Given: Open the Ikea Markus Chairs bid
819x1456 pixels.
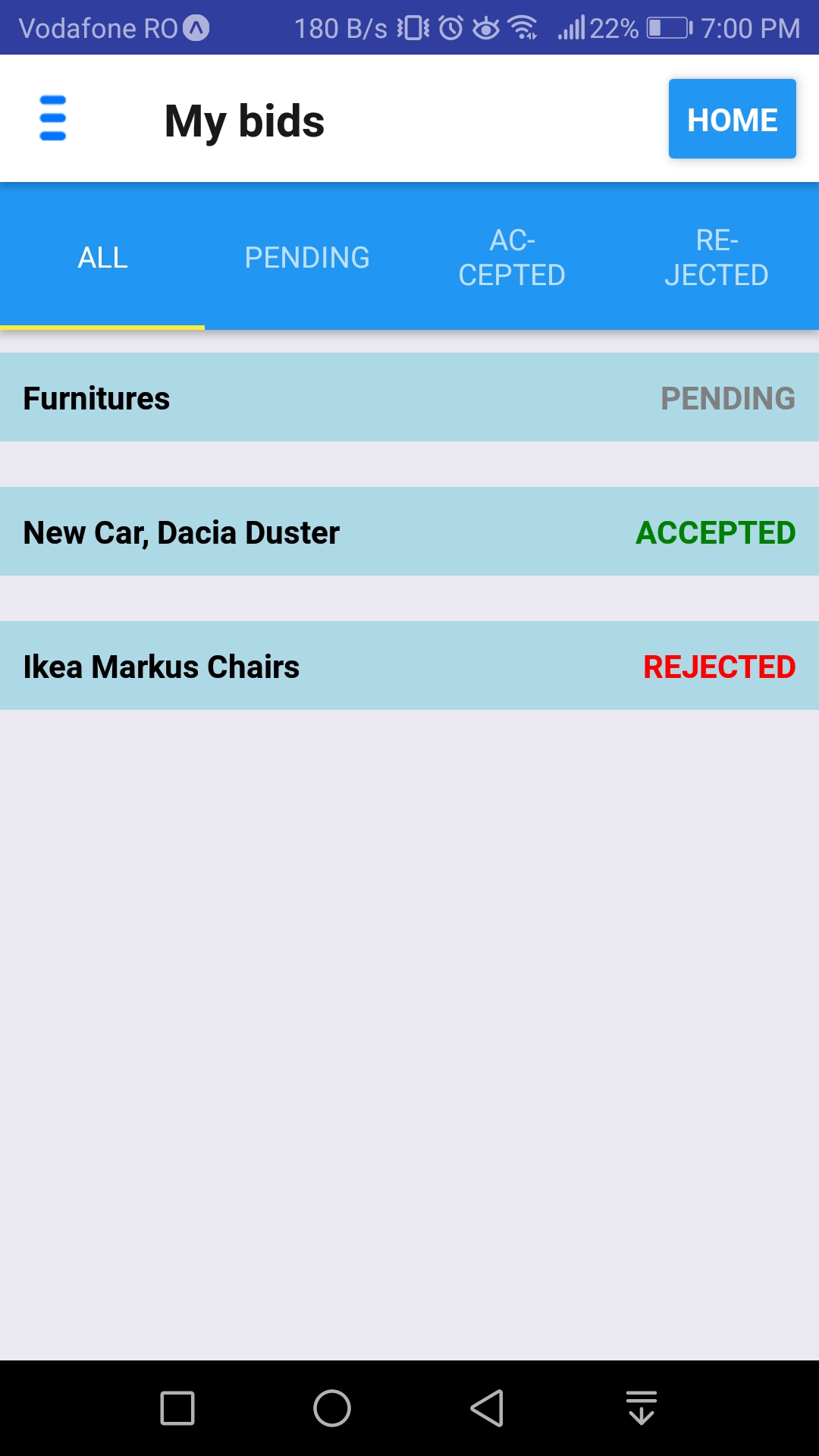Looking at the screenshot, I should point(303,667).
